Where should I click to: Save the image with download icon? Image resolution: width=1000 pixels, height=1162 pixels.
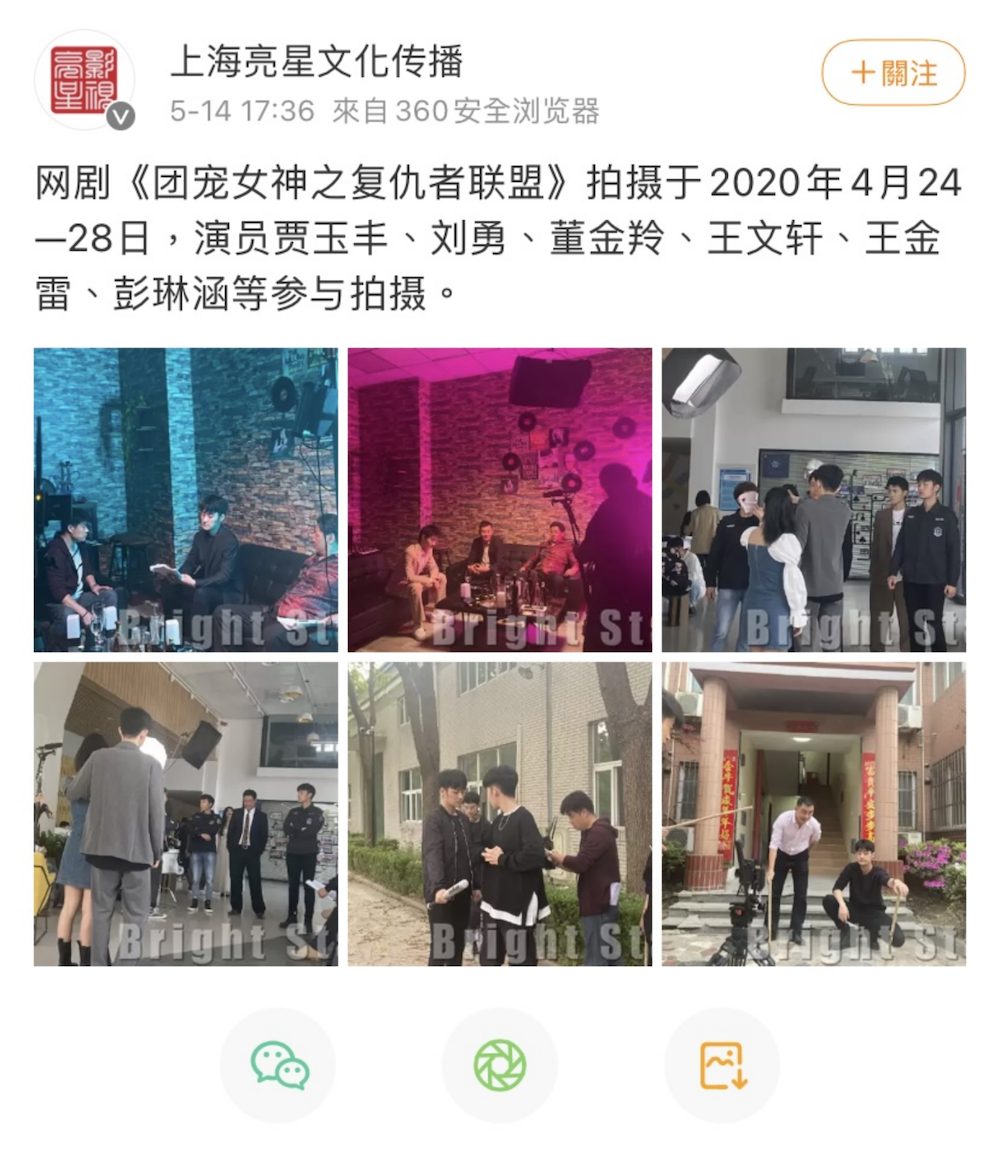722,1065
